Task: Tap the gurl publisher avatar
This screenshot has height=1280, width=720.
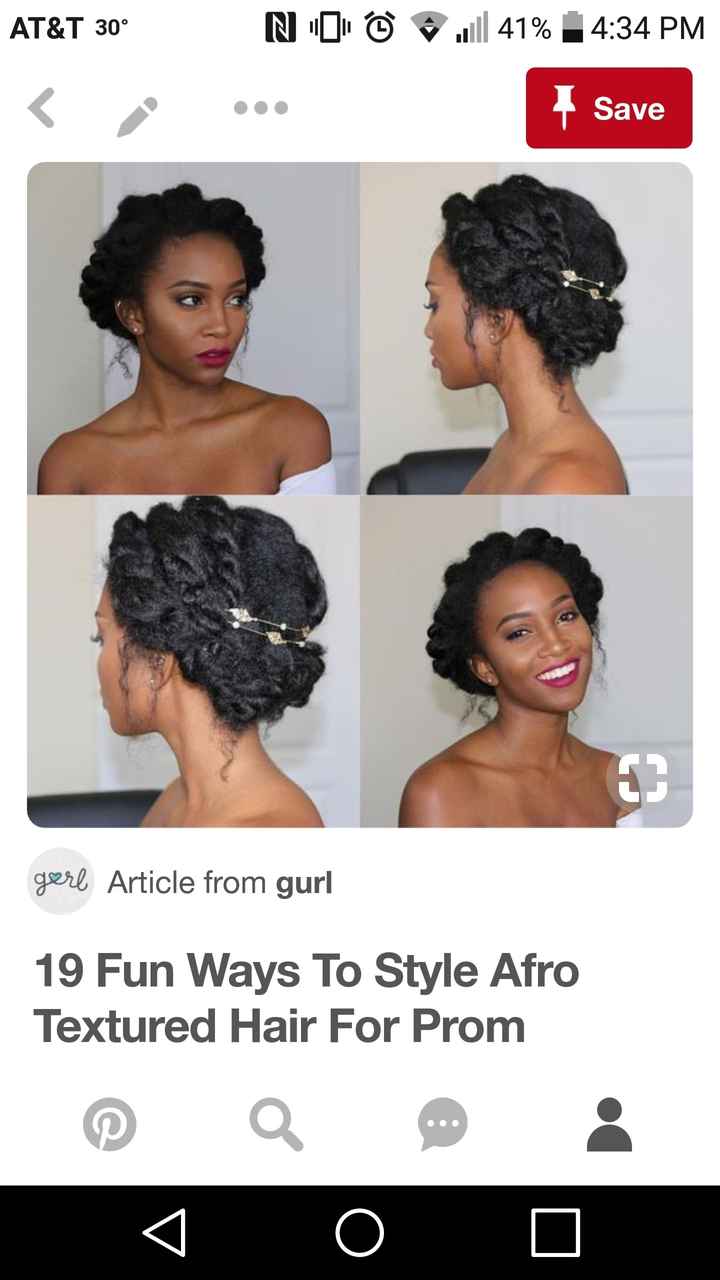Action: click(60, 882)
